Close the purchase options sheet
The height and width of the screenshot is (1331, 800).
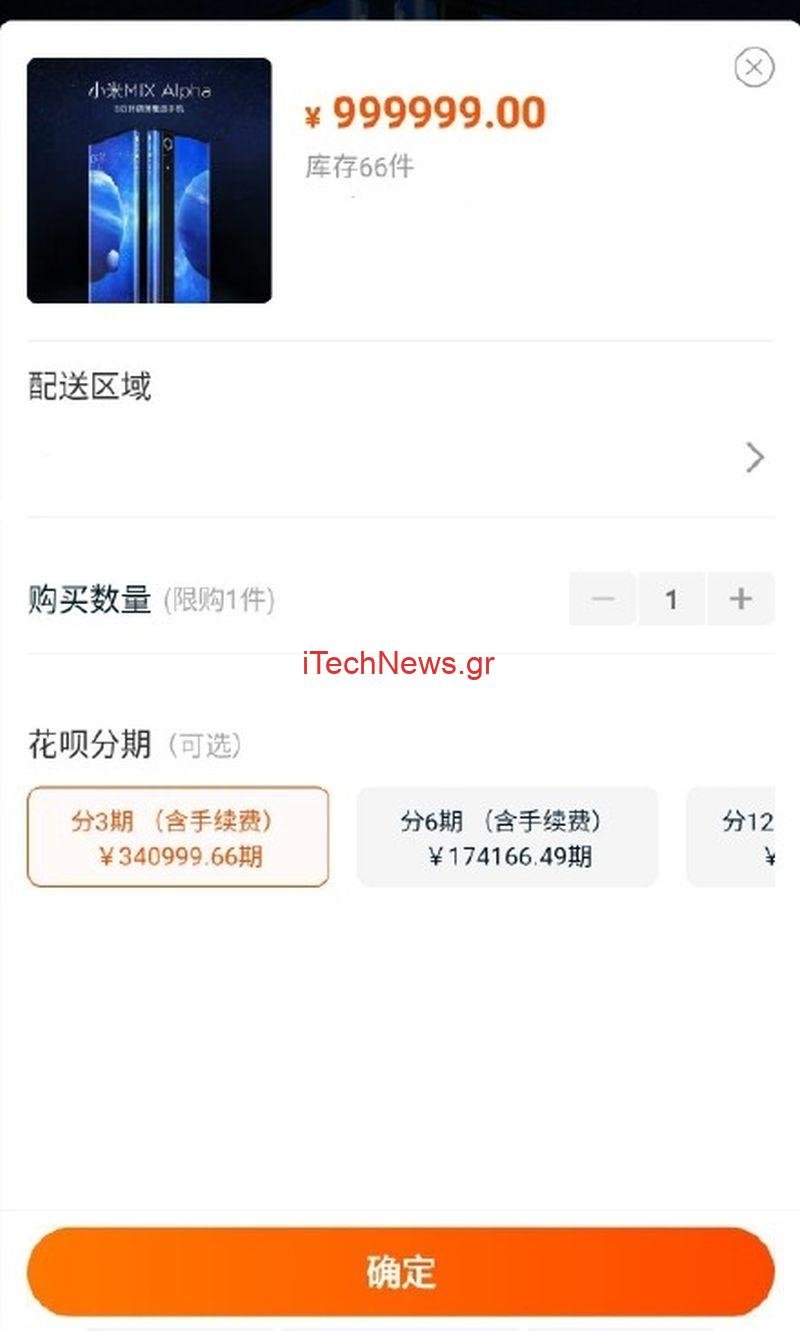coord(754,67)
